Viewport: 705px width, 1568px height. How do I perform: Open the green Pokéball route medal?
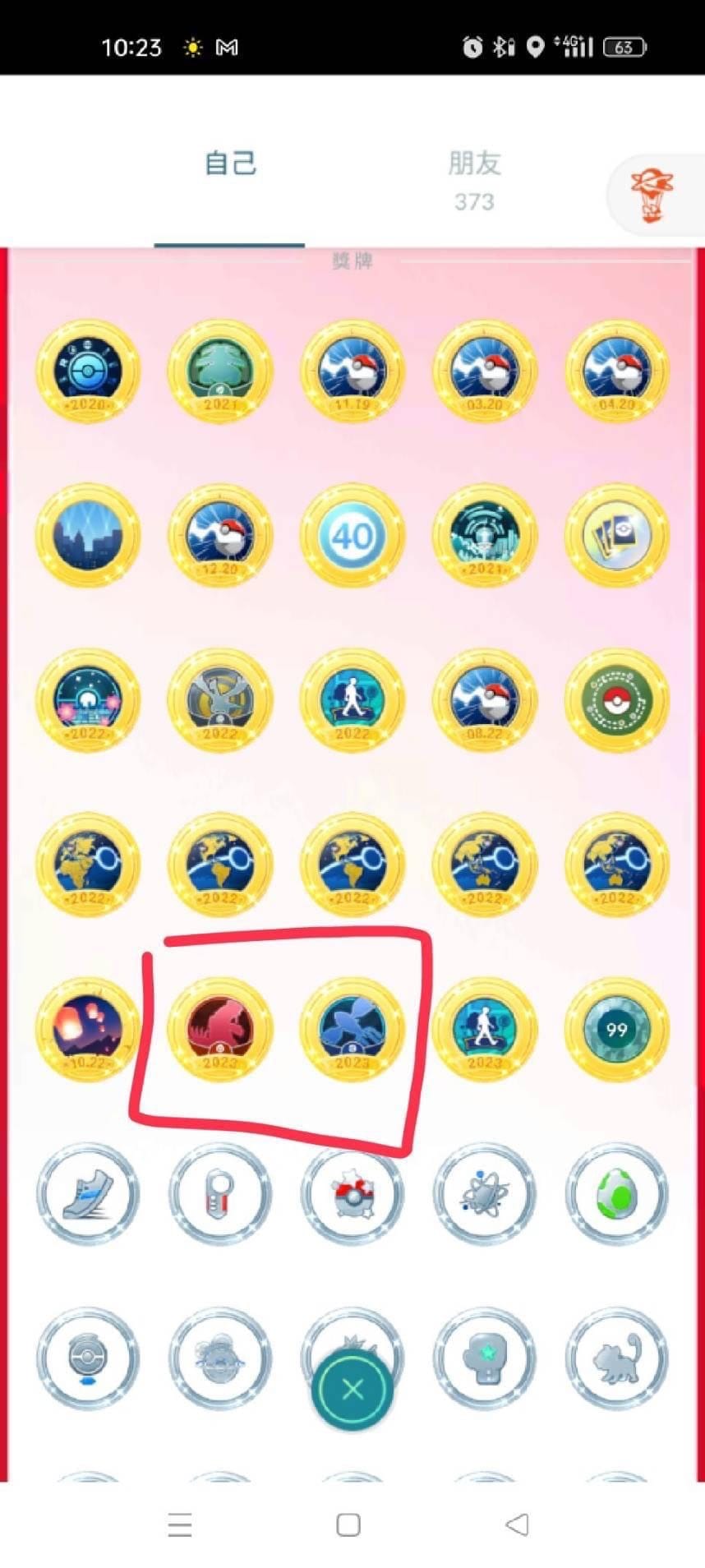616,700
